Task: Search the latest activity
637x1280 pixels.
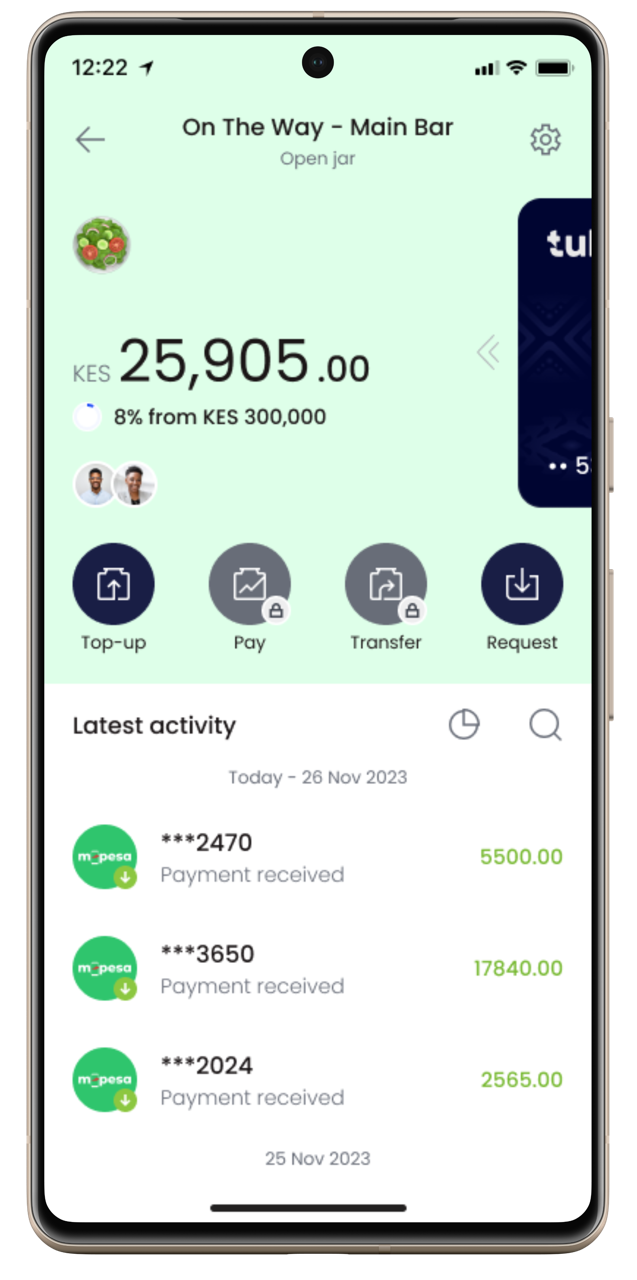Action: tap(545, 725)
